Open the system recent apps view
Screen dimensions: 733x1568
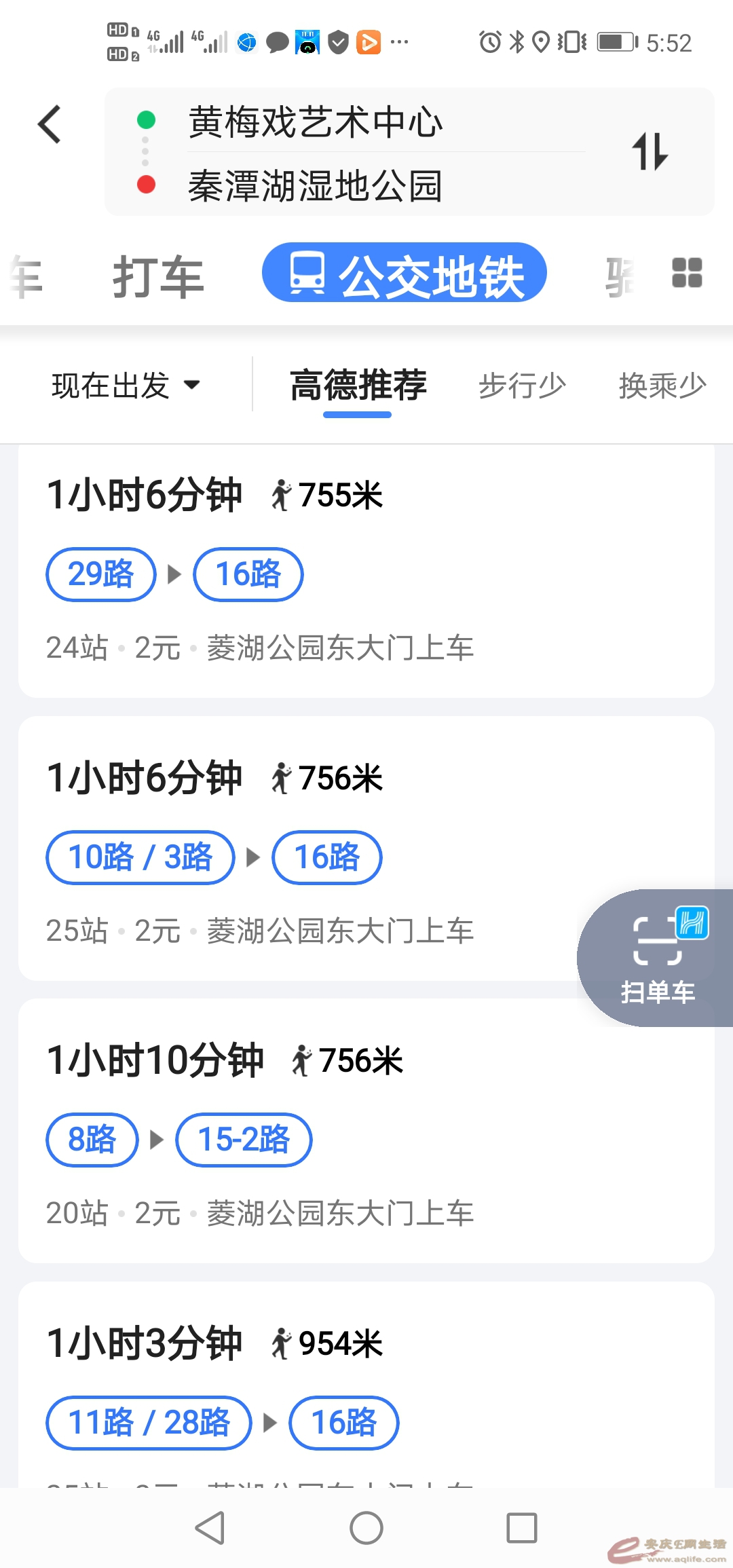pyautogui.click(x=521, y=1528)
